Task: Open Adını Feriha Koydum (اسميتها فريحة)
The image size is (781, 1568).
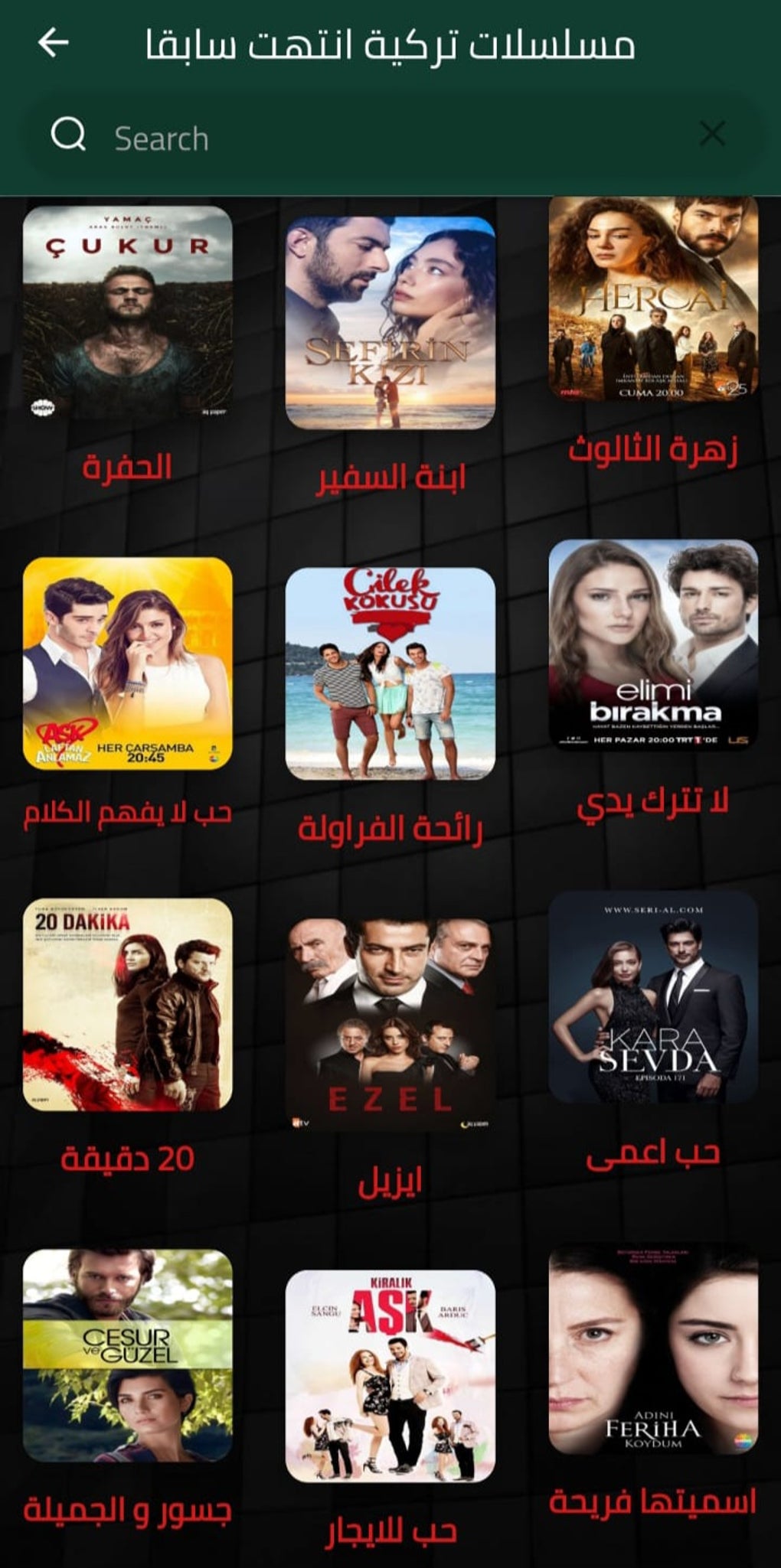Action: (x=653, y=1351)
